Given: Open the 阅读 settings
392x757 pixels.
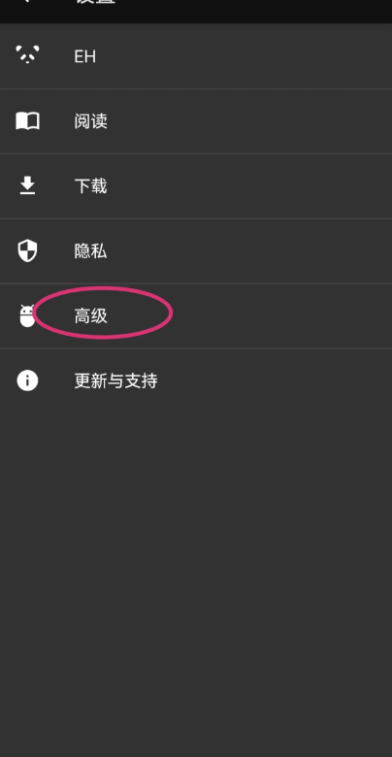Looking at the screenshot, I should pyautogui.click(x=196, y=121).
